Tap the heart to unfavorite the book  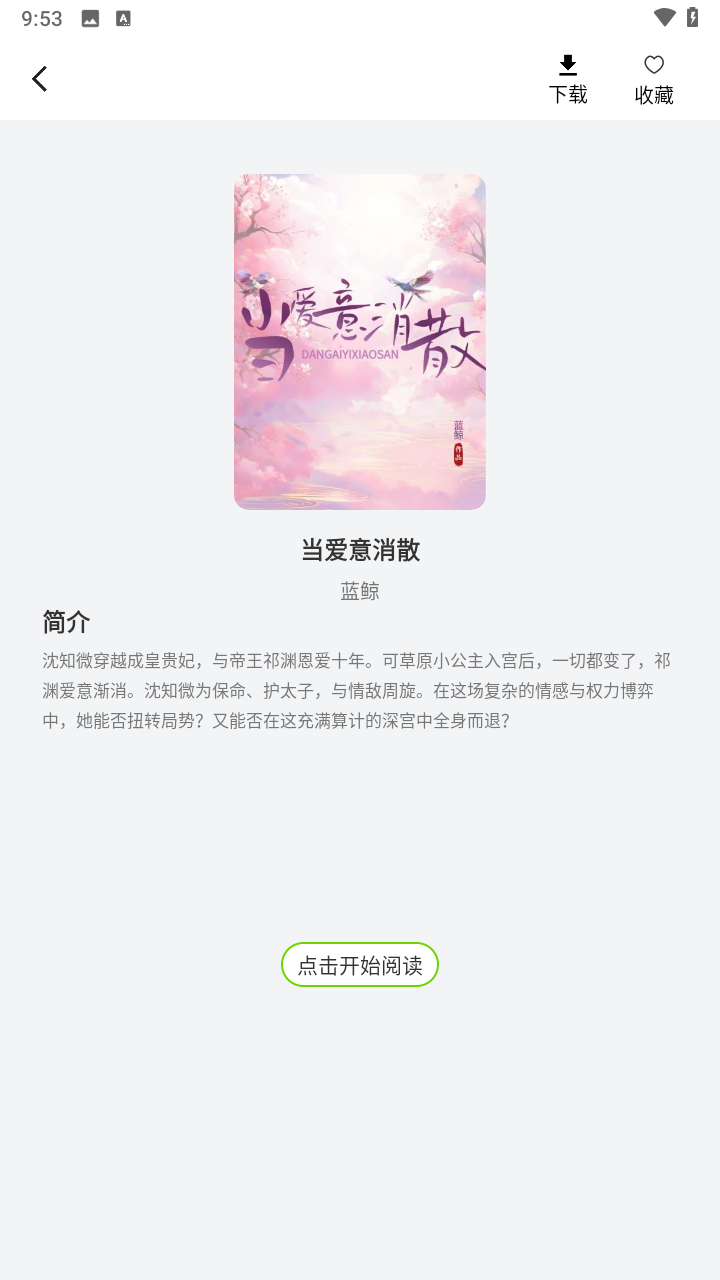point(653,63)
